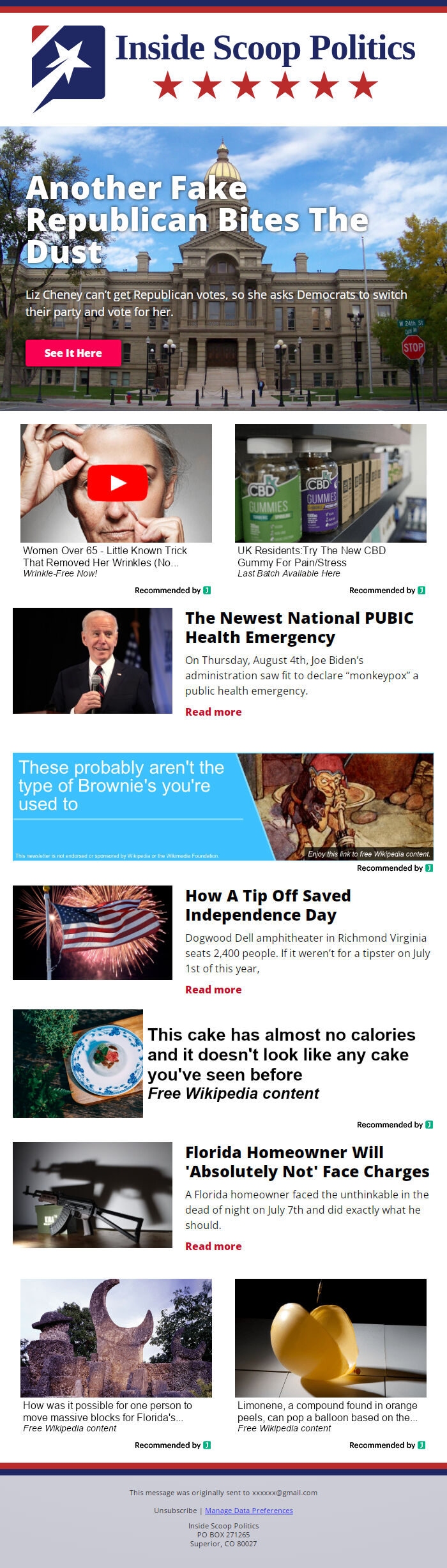Open the fireworks flag article image
The width and height of the screenshot is (447, 1568).
pos(93,933)
